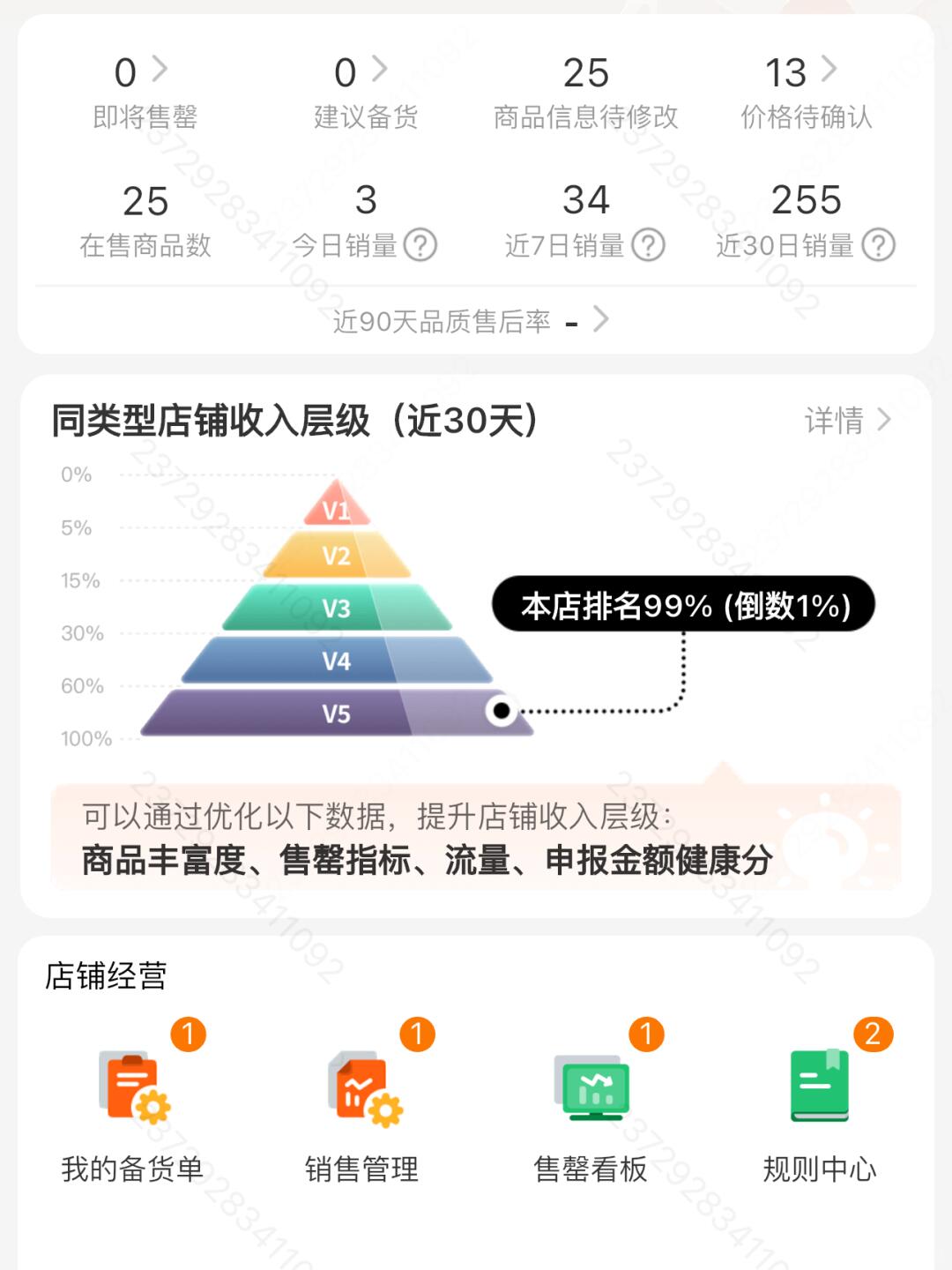Open 规则中心

820,1111
